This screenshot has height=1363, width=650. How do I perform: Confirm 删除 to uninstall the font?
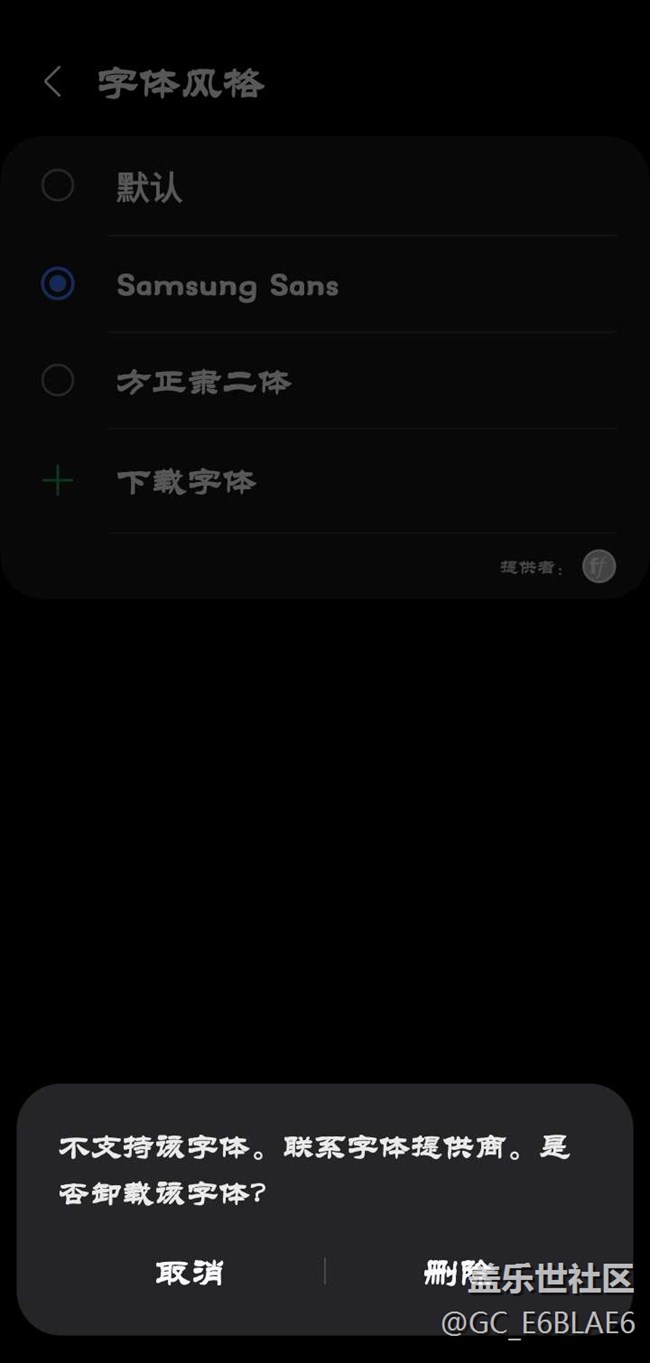455,1272
